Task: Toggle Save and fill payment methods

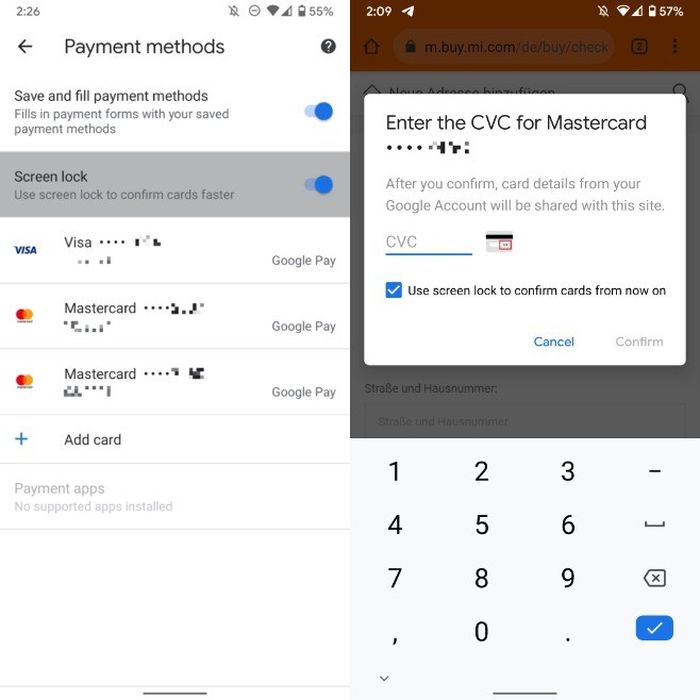Action: 318,111
